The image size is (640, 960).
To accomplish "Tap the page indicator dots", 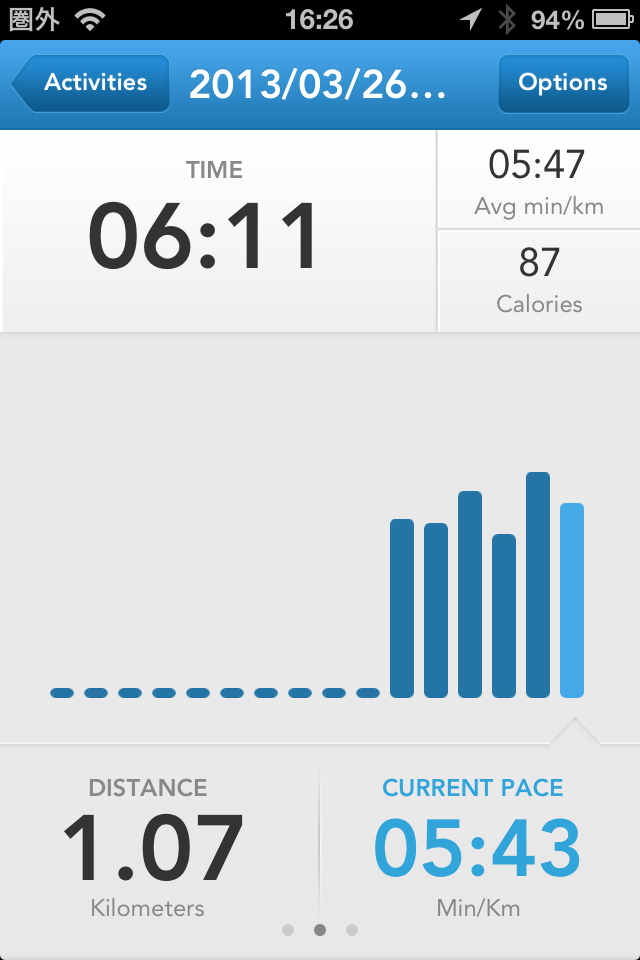I will click(x=320, y=930).
